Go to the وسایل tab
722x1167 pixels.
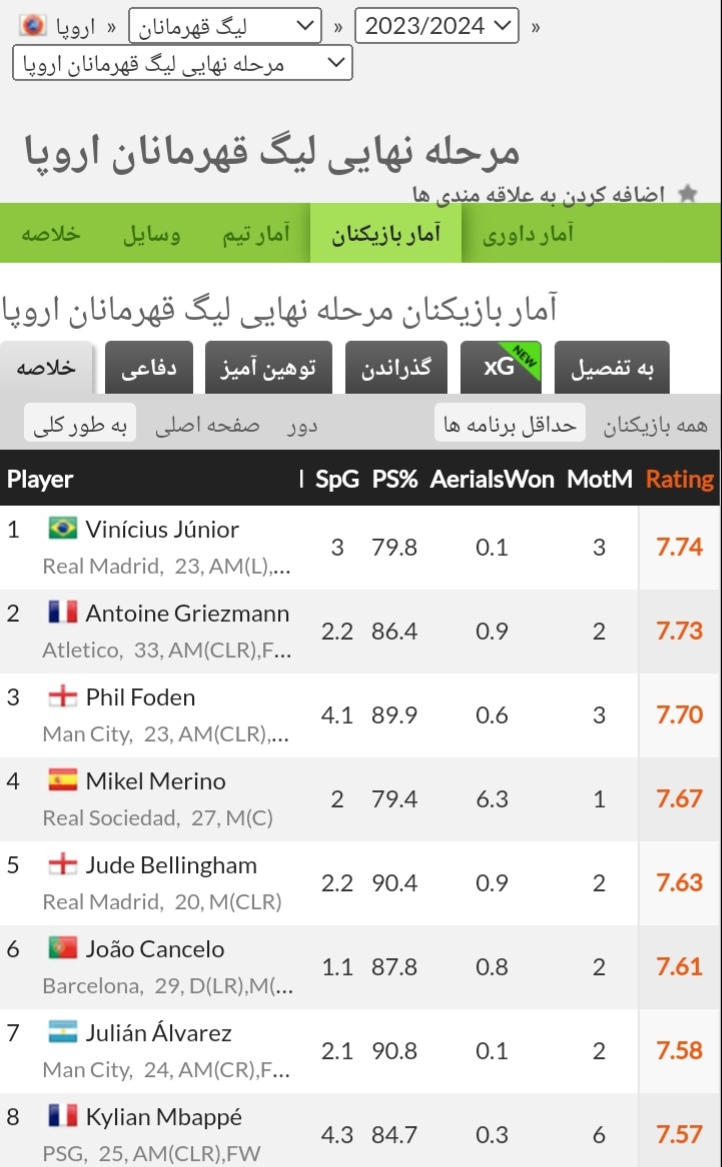coord(151,234)
